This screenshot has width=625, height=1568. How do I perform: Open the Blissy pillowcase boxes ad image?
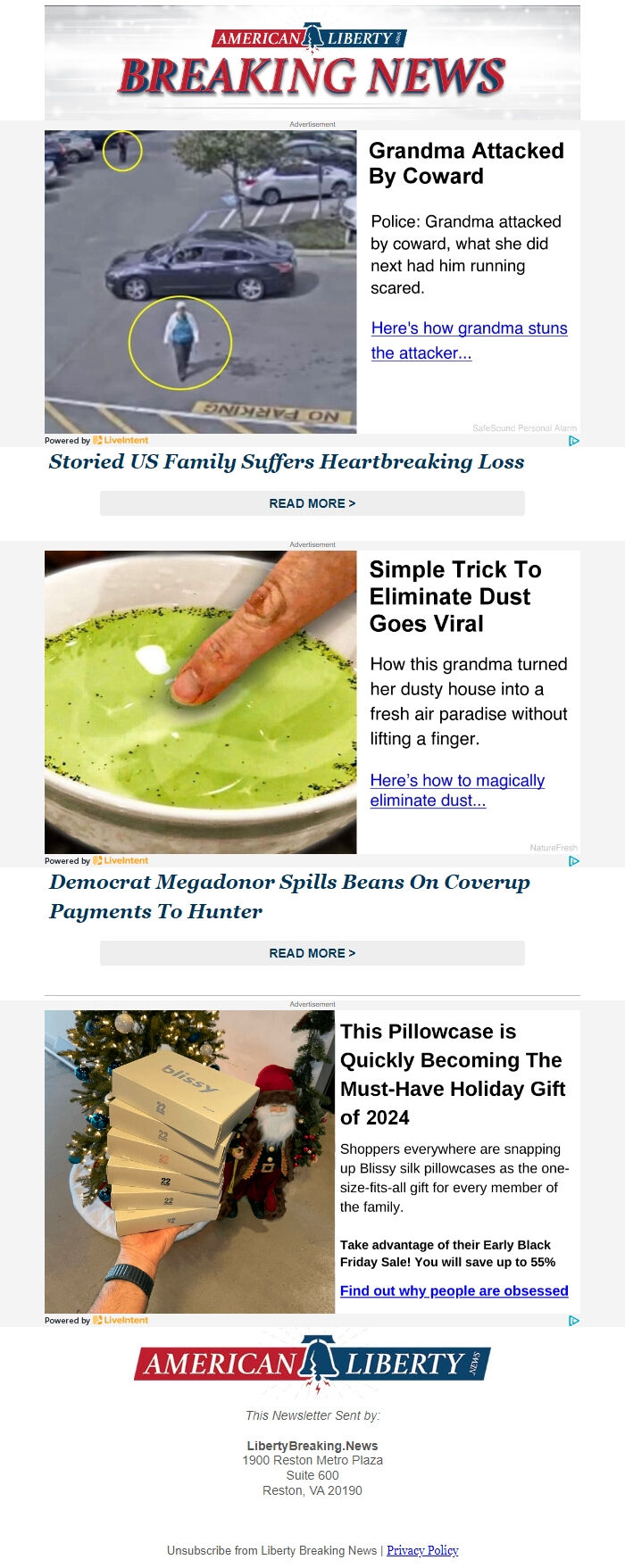coord(190,1161)
